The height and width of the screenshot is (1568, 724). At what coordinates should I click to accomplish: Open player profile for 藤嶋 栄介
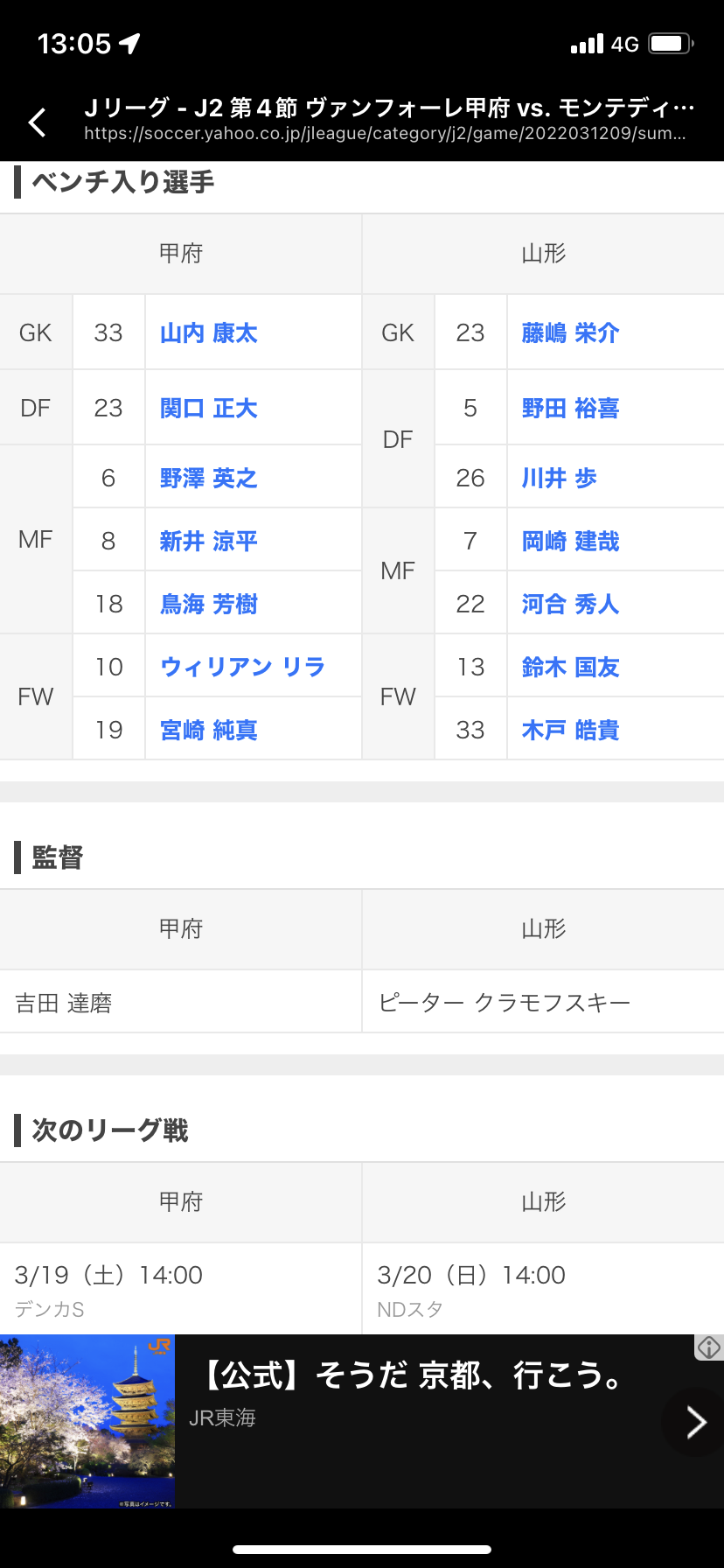click(x=570, y=333)
